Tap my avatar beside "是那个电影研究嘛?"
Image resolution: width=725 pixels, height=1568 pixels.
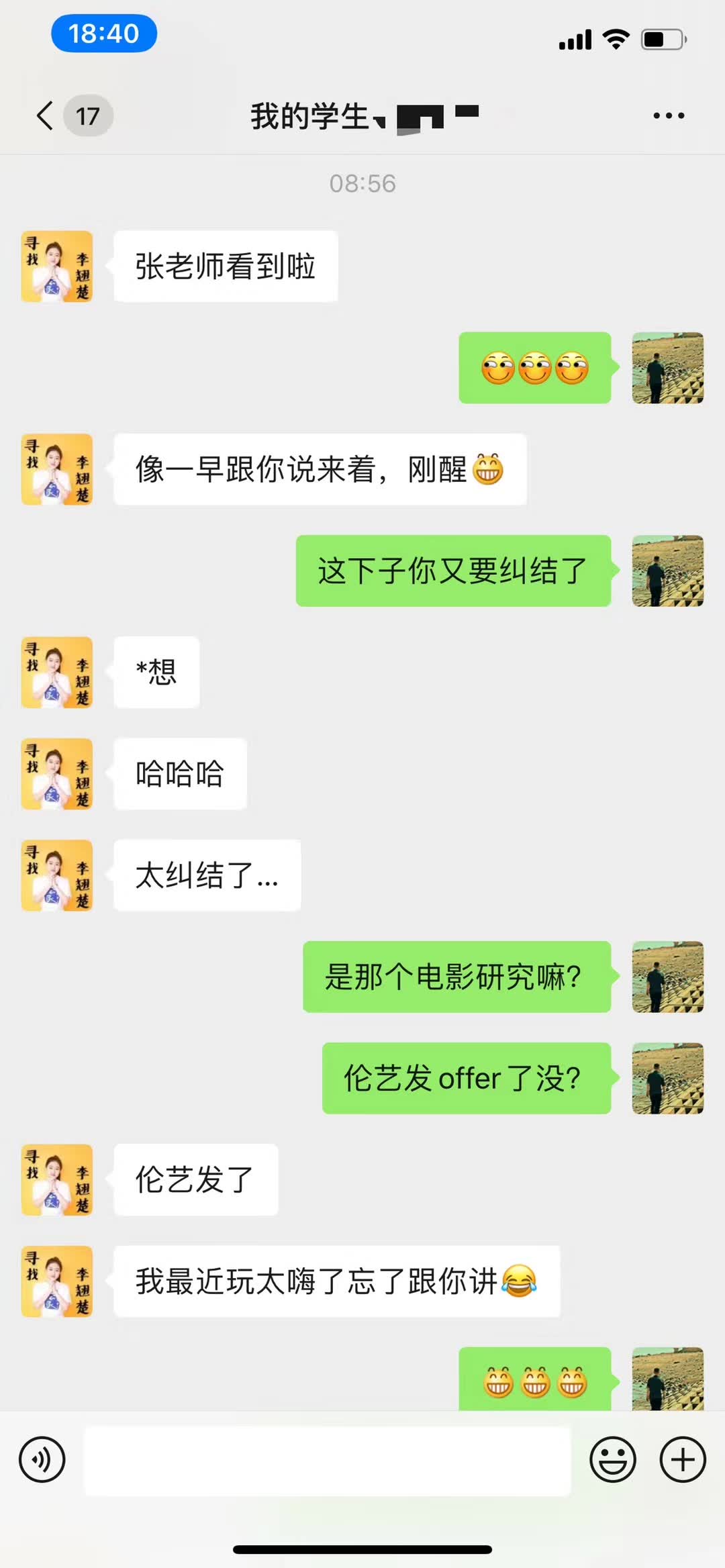667,977
